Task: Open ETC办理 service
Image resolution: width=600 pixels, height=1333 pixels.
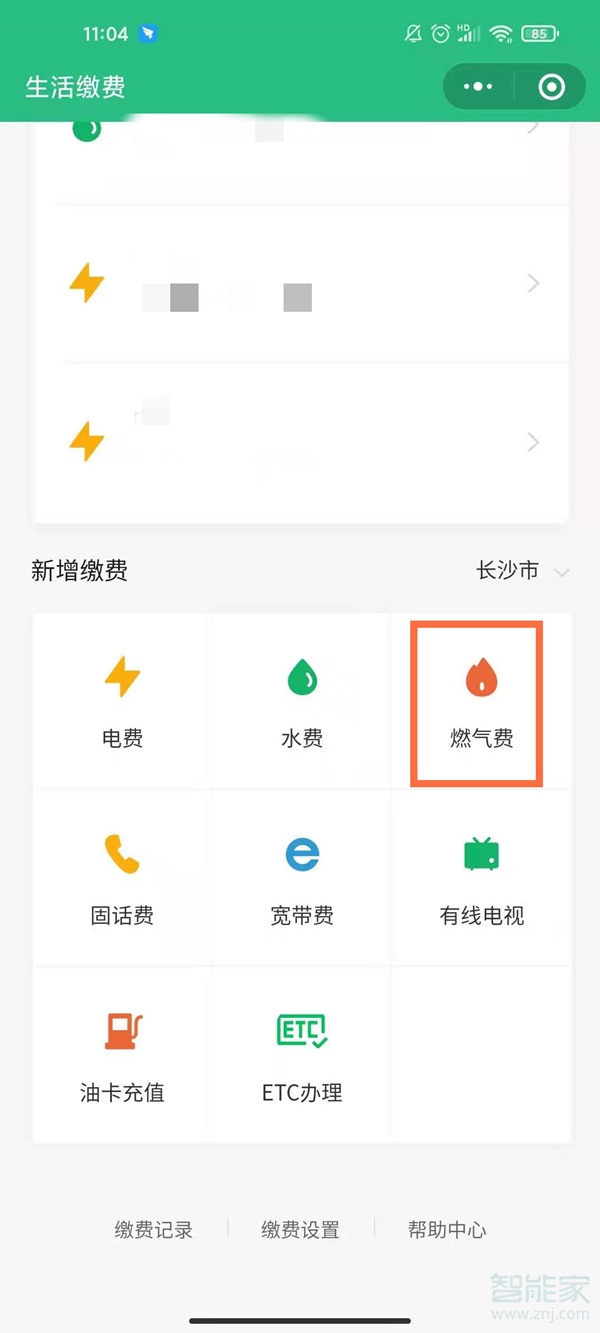Action: 301,1055
